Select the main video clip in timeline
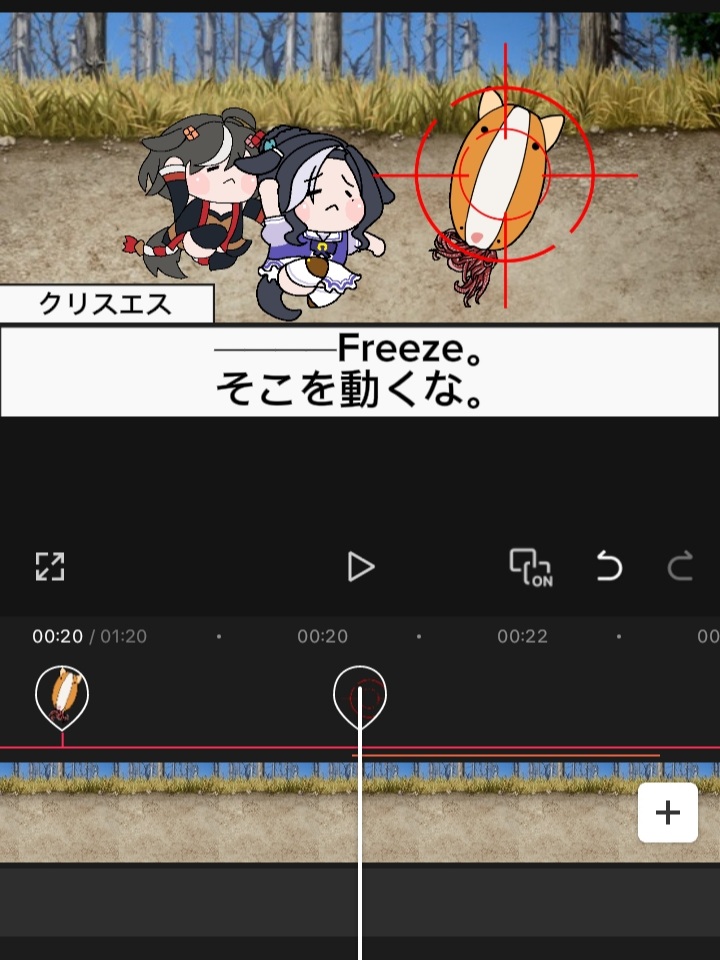Viewport: 720px width, 960px height. pyautogui.click(x=300, y=812)
